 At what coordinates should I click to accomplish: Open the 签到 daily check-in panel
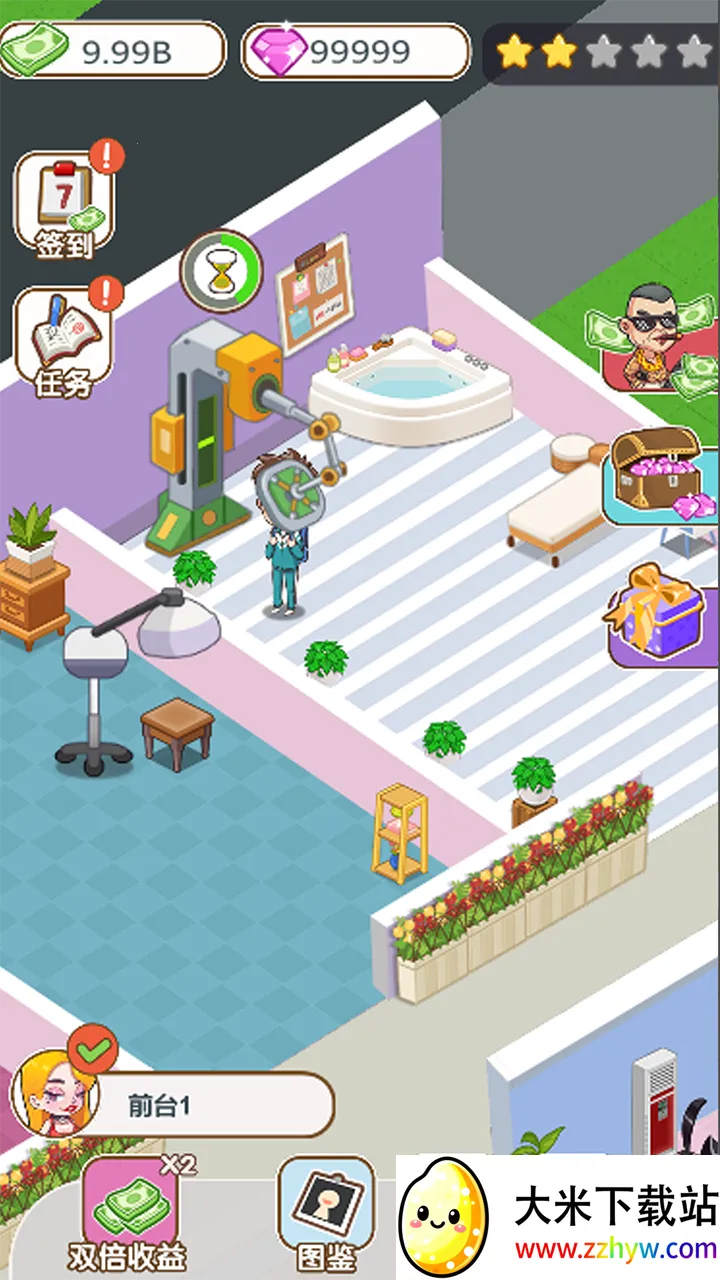coord(62,200)
